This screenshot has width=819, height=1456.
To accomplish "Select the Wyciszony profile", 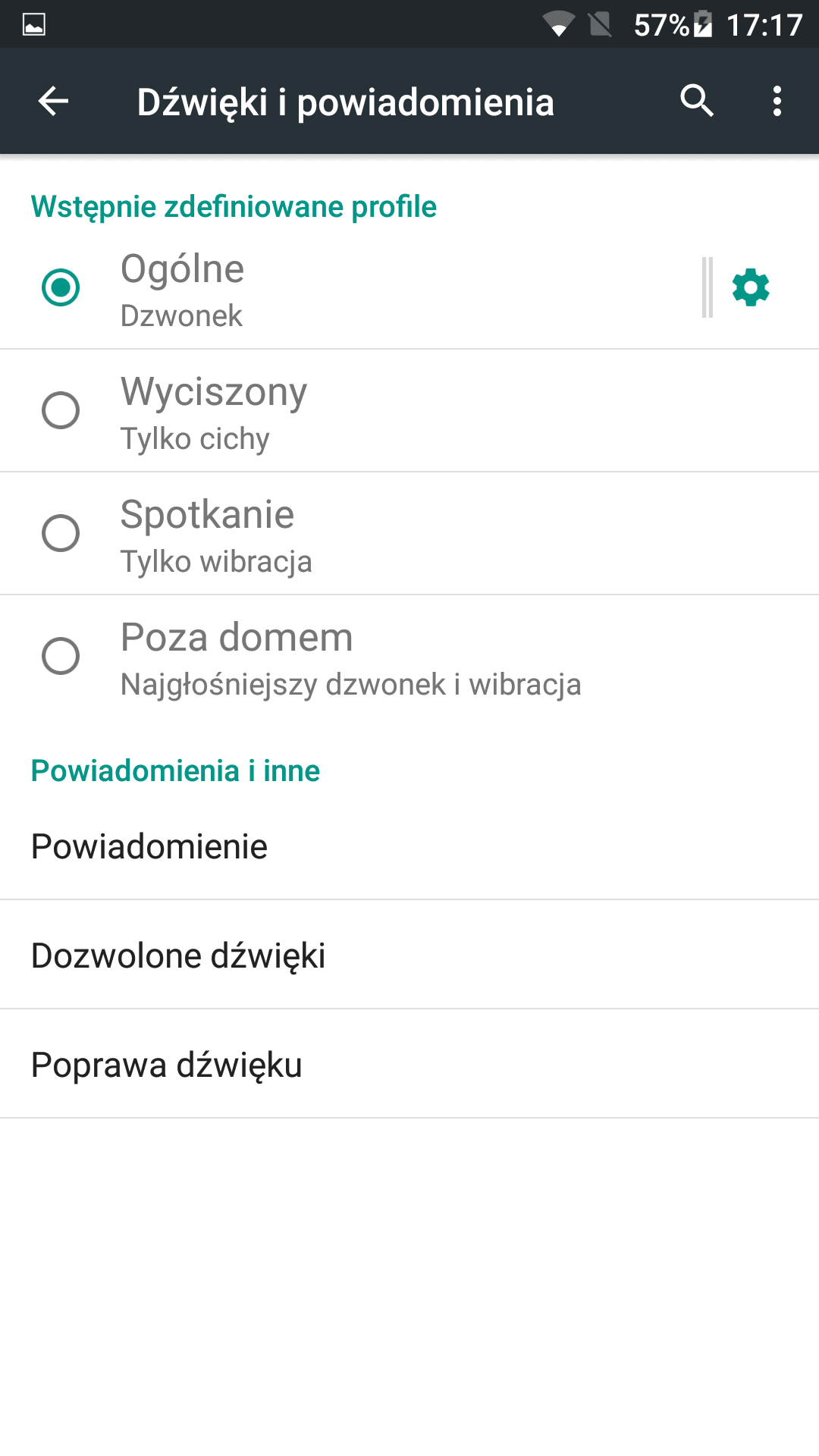I will pos(409,411).
